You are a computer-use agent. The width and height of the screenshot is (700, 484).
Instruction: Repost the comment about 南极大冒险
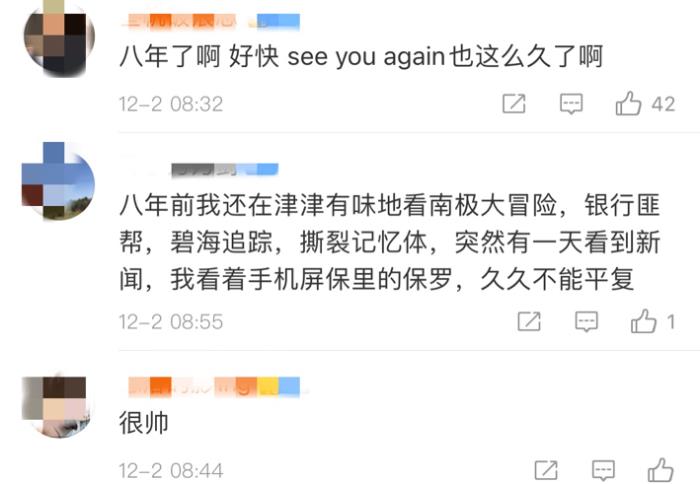click(529, 321)
